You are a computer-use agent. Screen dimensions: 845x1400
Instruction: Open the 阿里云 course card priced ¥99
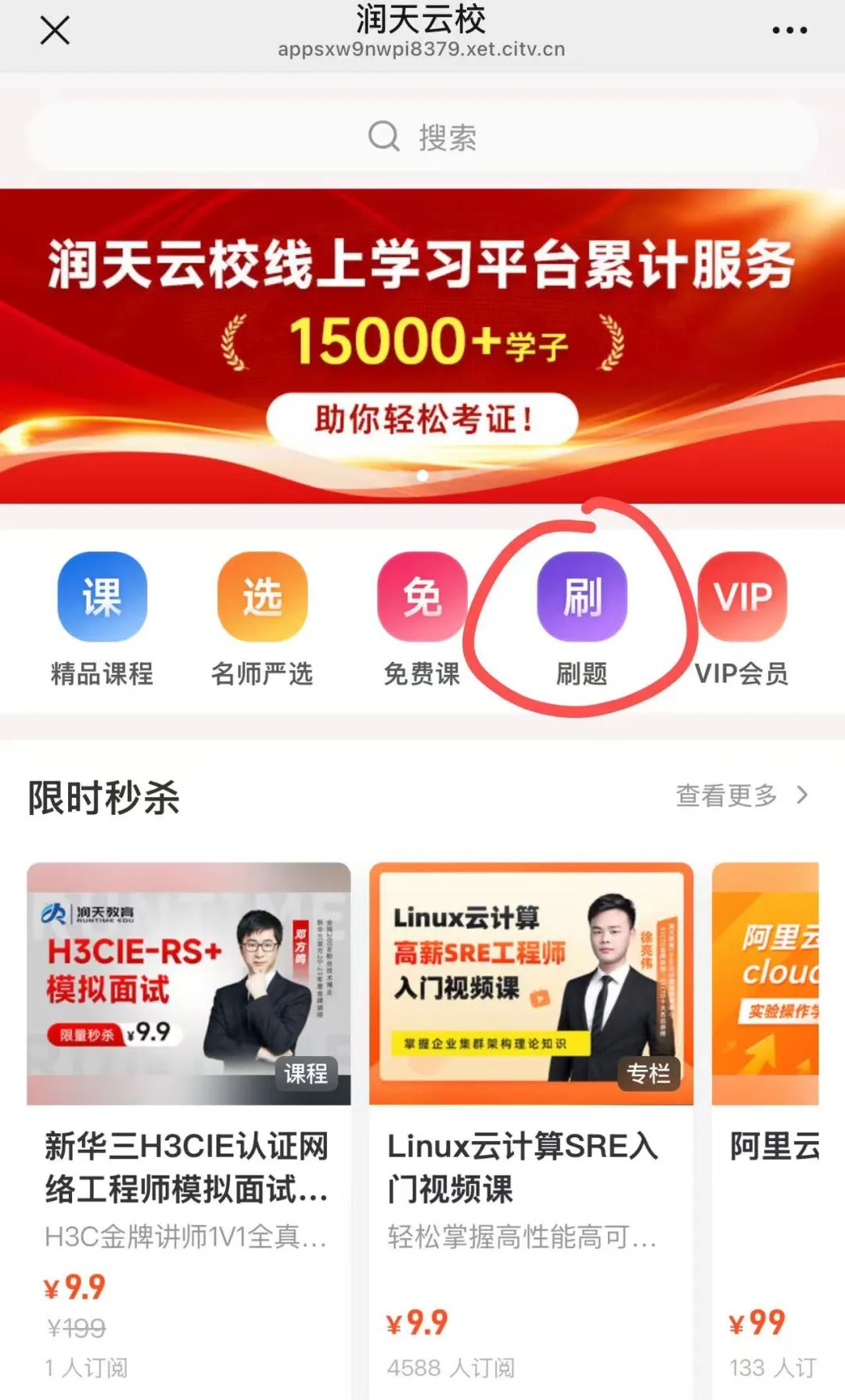[x=767, y=1118]
